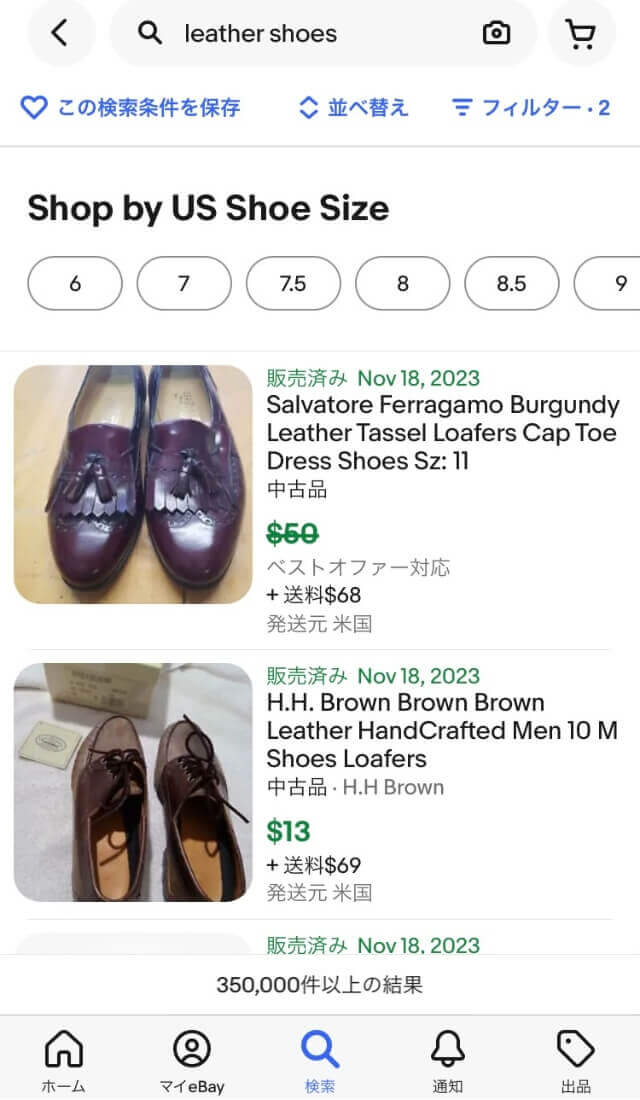Open the shopping cart
This screenshot has height=1100, width=640.
[x=581, y=34]
